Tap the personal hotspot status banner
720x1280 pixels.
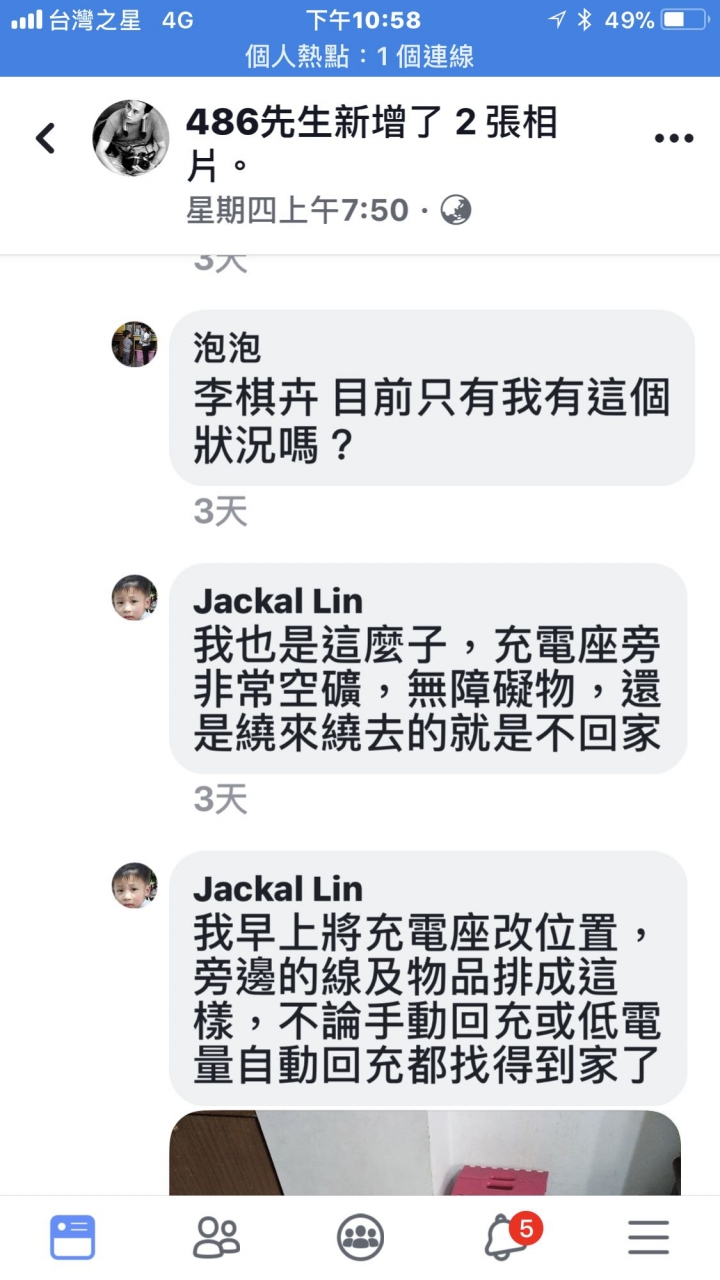(x=360, y=57)
